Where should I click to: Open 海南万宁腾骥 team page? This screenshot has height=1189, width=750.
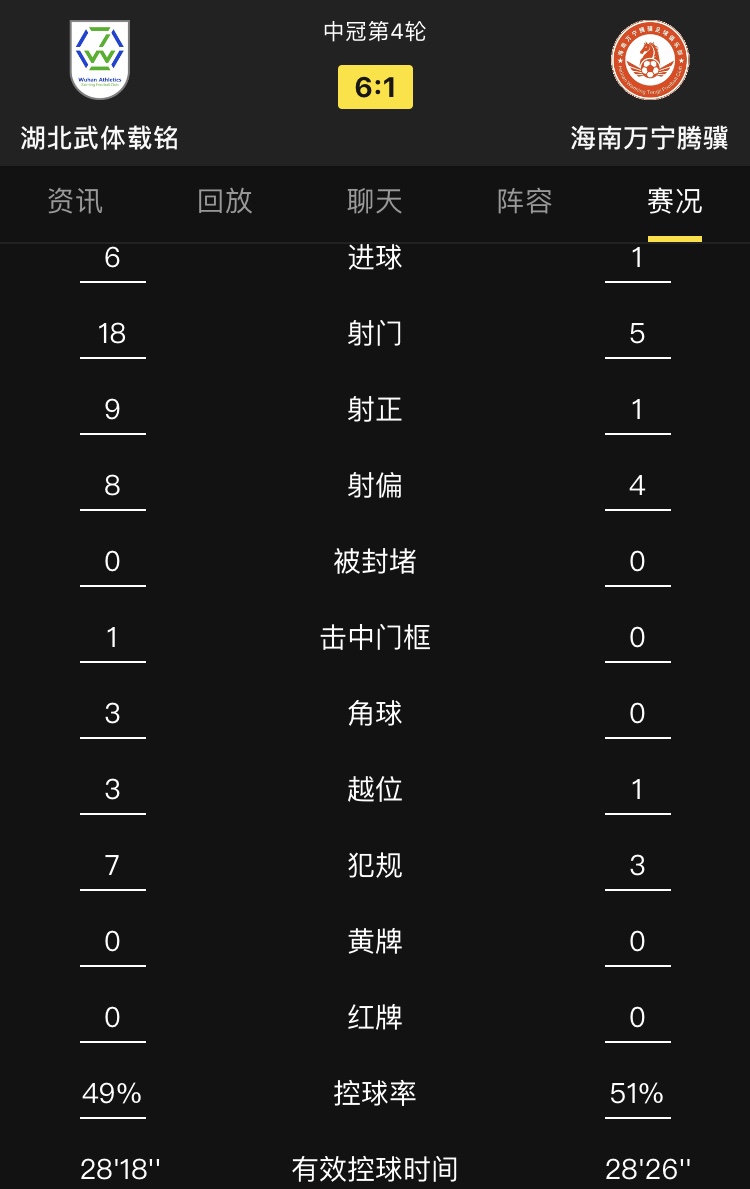click(650, 62)
